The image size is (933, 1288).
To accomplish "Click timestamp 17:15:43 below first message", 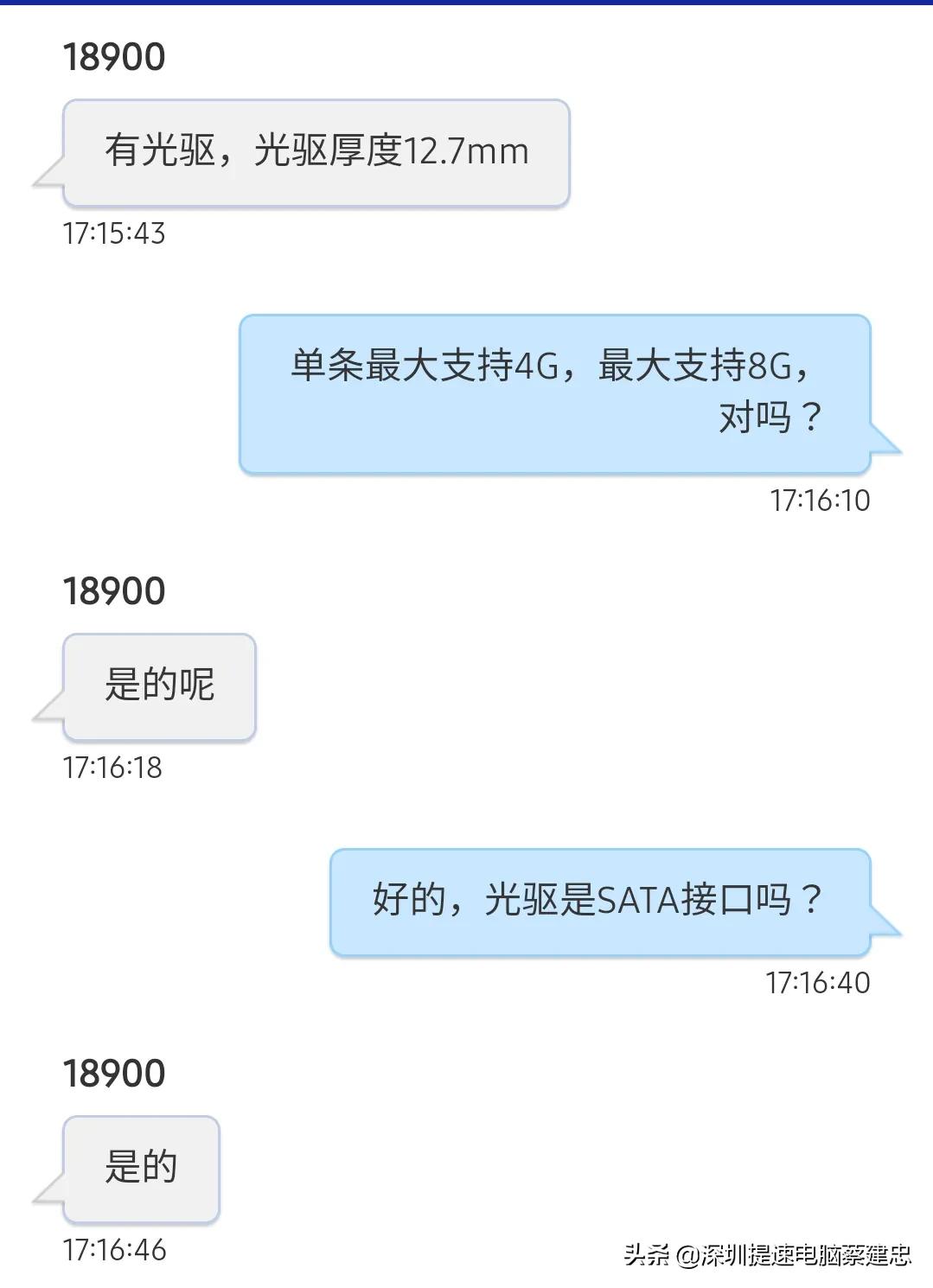I will tap(117, 232).
